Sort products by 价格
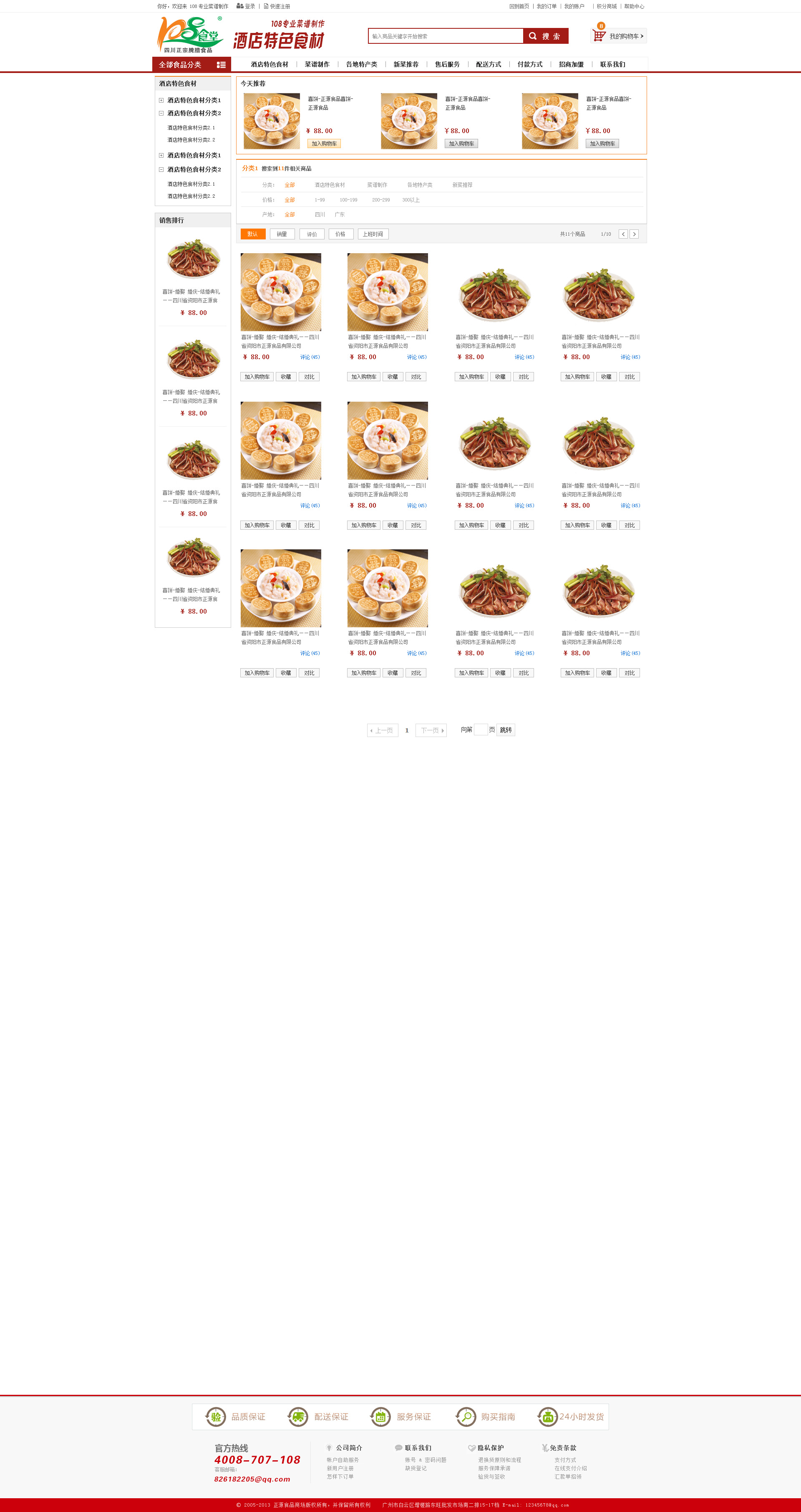Image resolution: width=801 pixels, height=1512 pixels. (x=340, y=234)
